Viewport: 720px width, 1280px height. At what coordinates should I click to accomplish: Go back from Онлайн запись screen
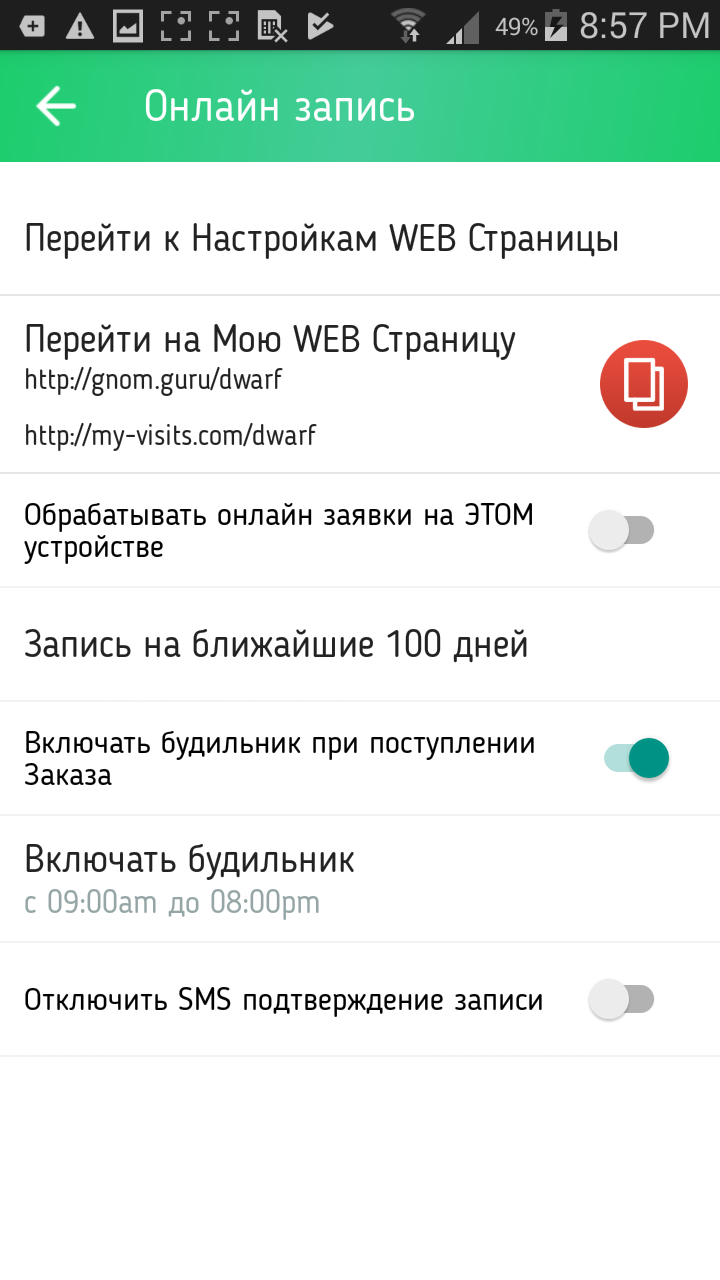(x=56, y=106)
